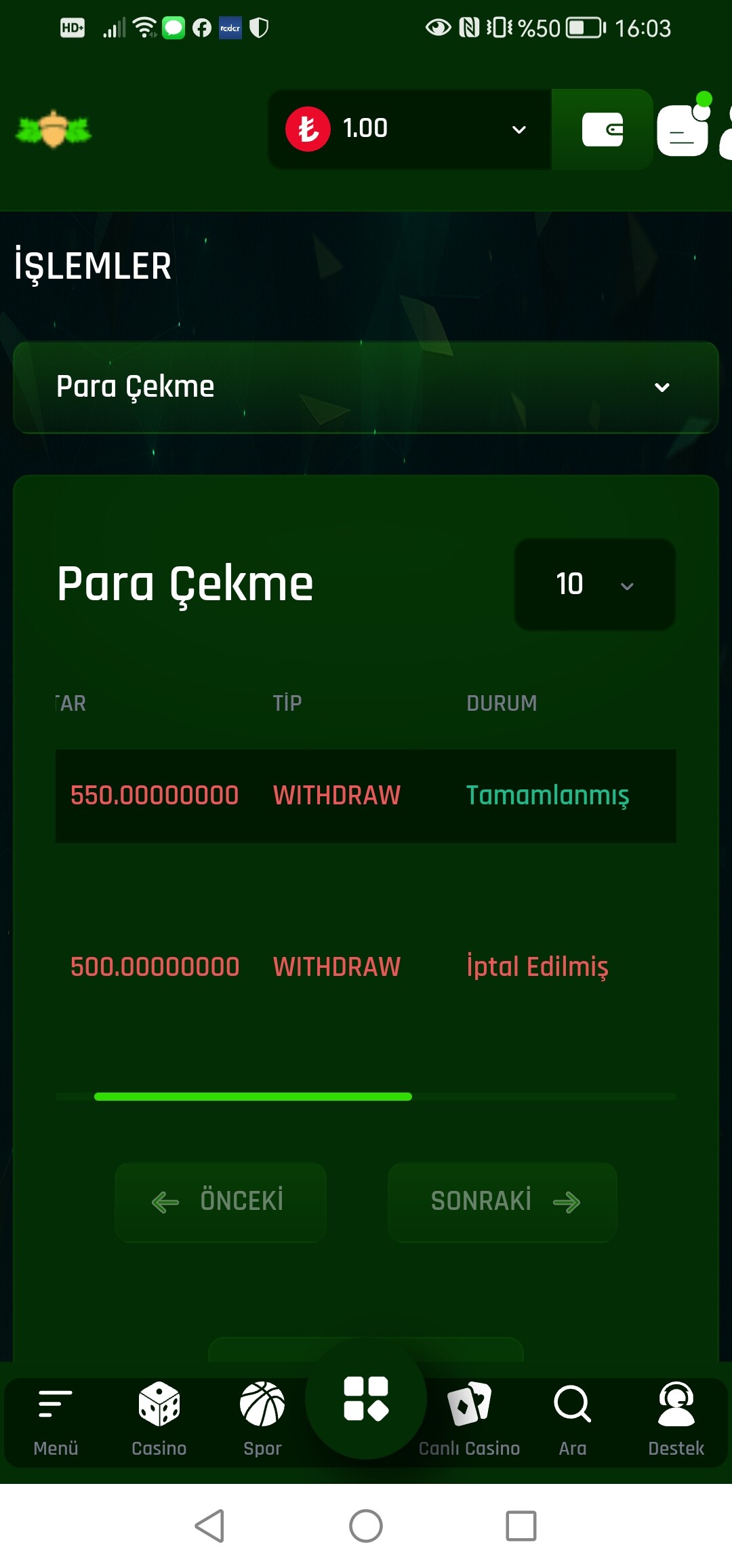
Task: Open the messages icon in the header
Action: 683,128
